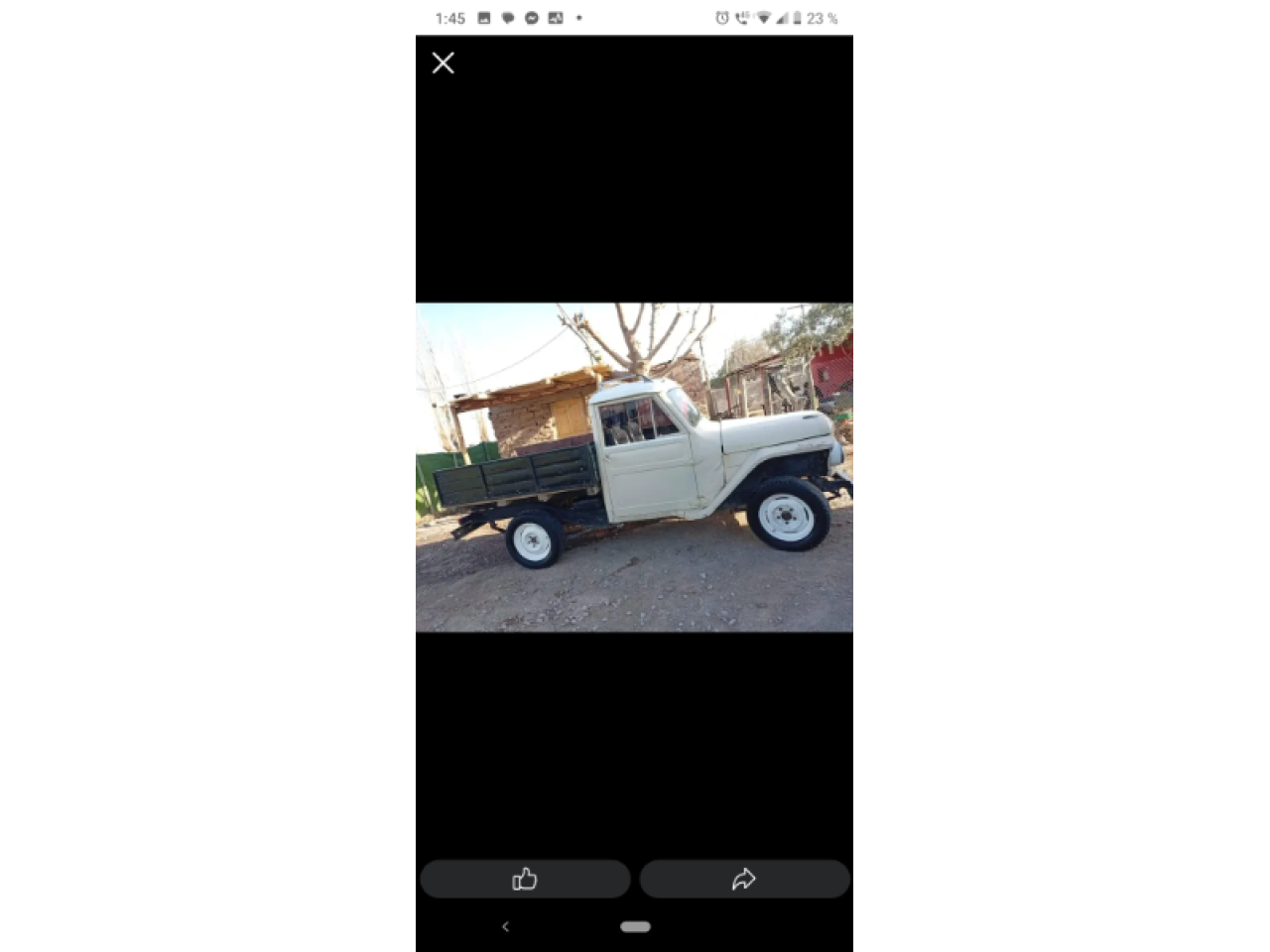
Task: Like this truck photo
Action: [525, 879]
